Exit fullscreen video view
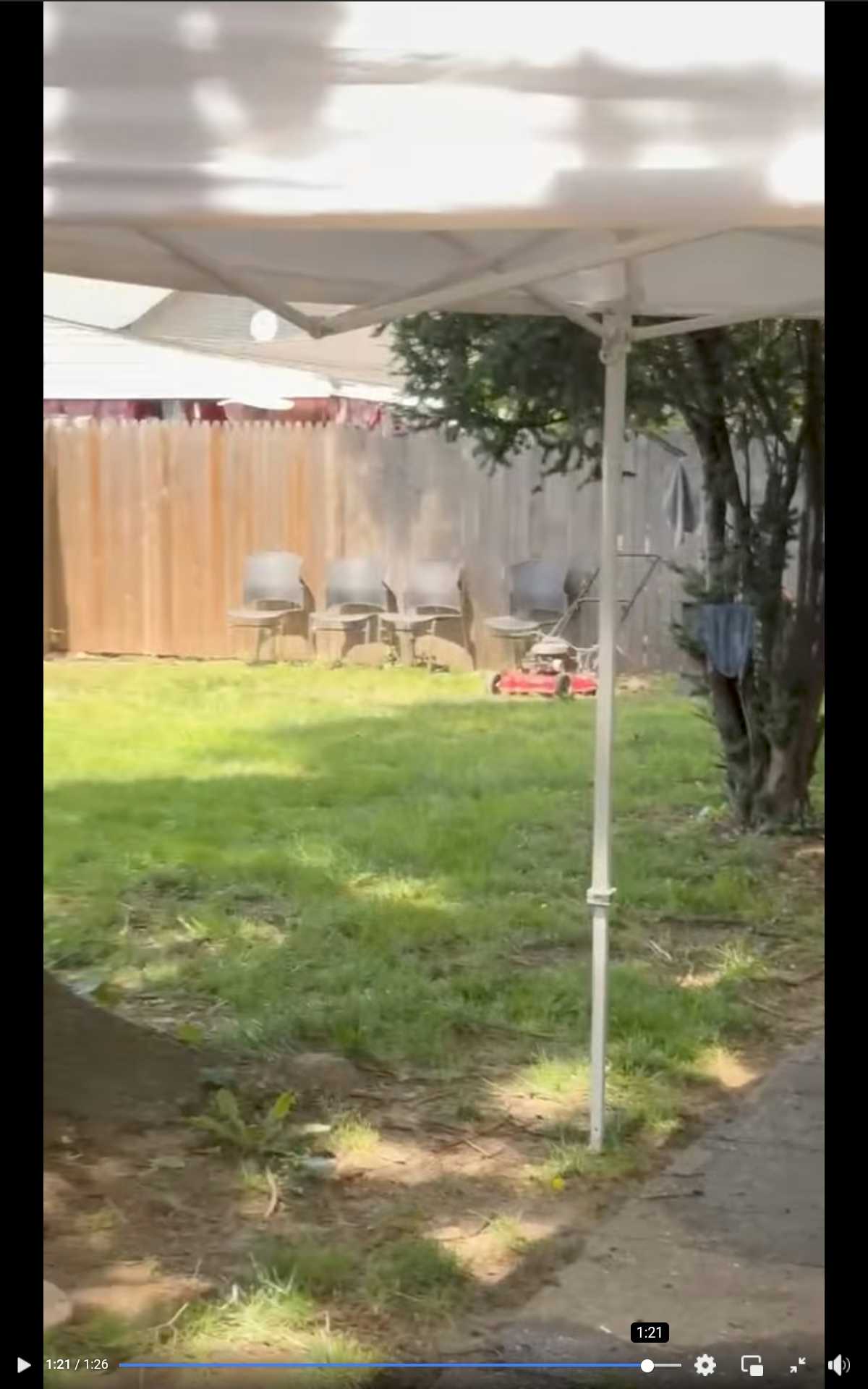The width and height of the screenshot is (868, 1389). (x=798, y=1365)
